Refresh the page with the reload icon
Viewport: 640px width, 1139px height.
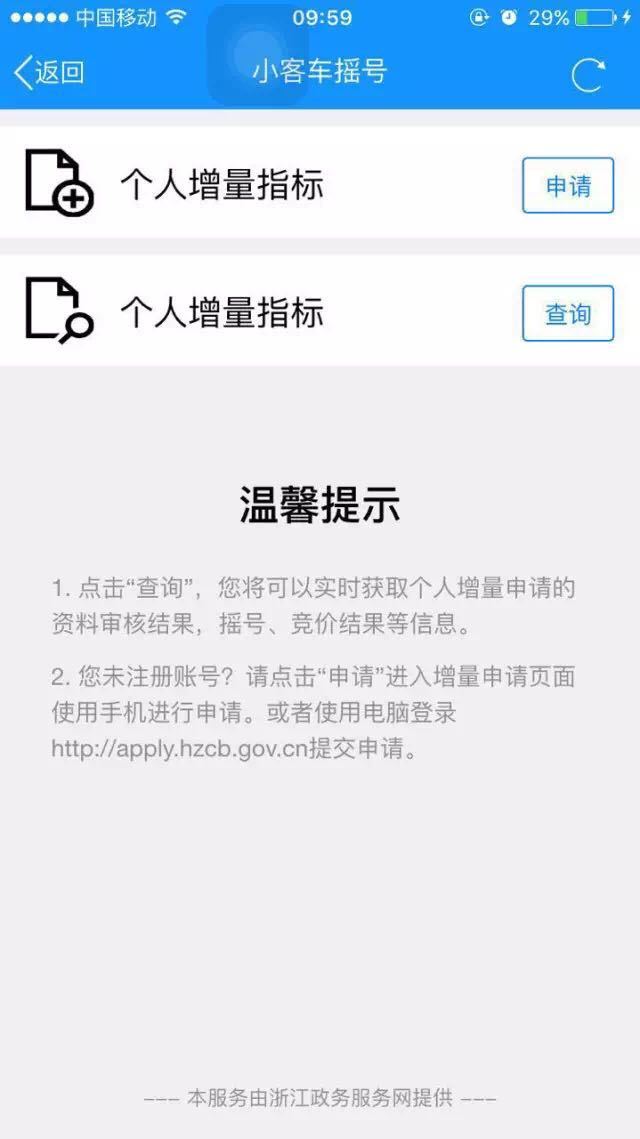[x=588, y=74]
